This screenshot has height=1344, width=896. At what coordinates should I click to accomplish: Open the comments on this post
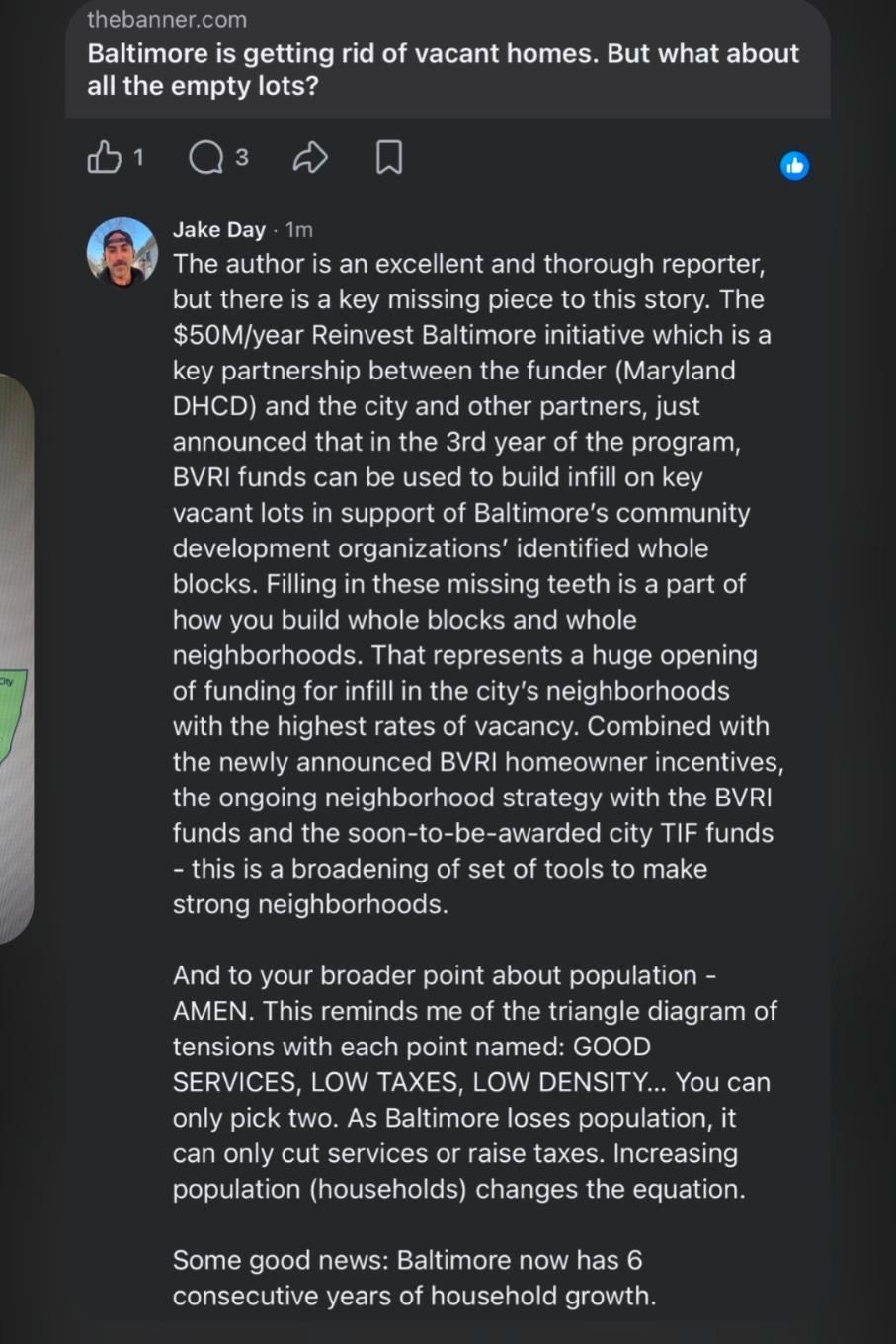pos(206,157)
